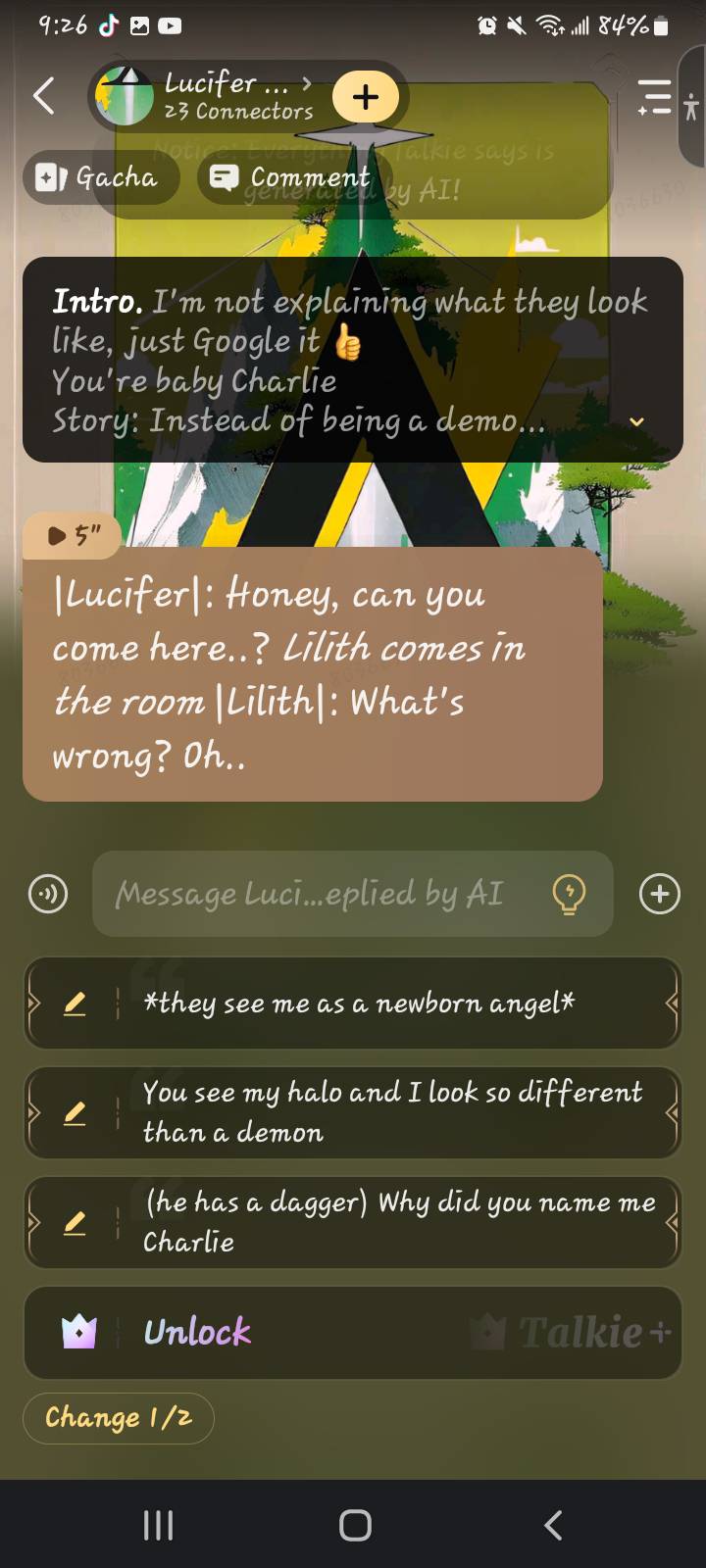Tap the voice input icon

48,894
